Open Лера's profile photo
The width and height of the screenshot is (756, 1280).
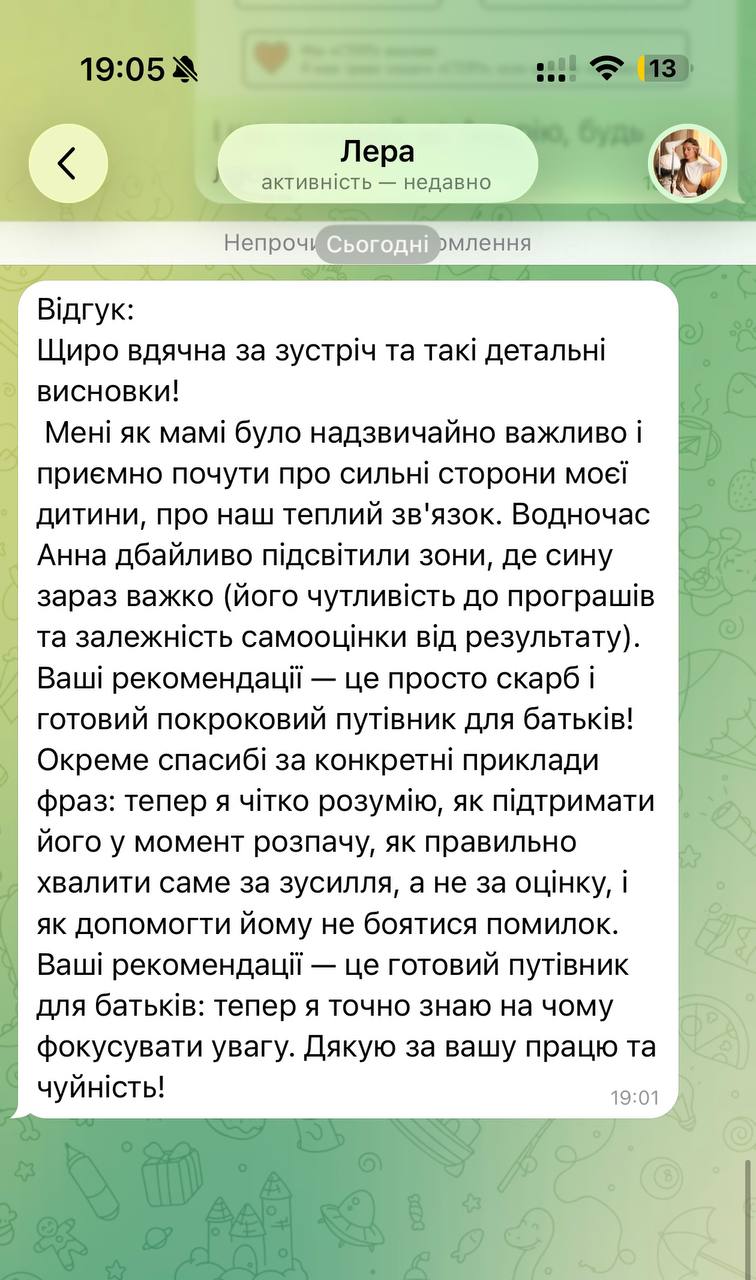pyautogui.click(x=688, y=163)
